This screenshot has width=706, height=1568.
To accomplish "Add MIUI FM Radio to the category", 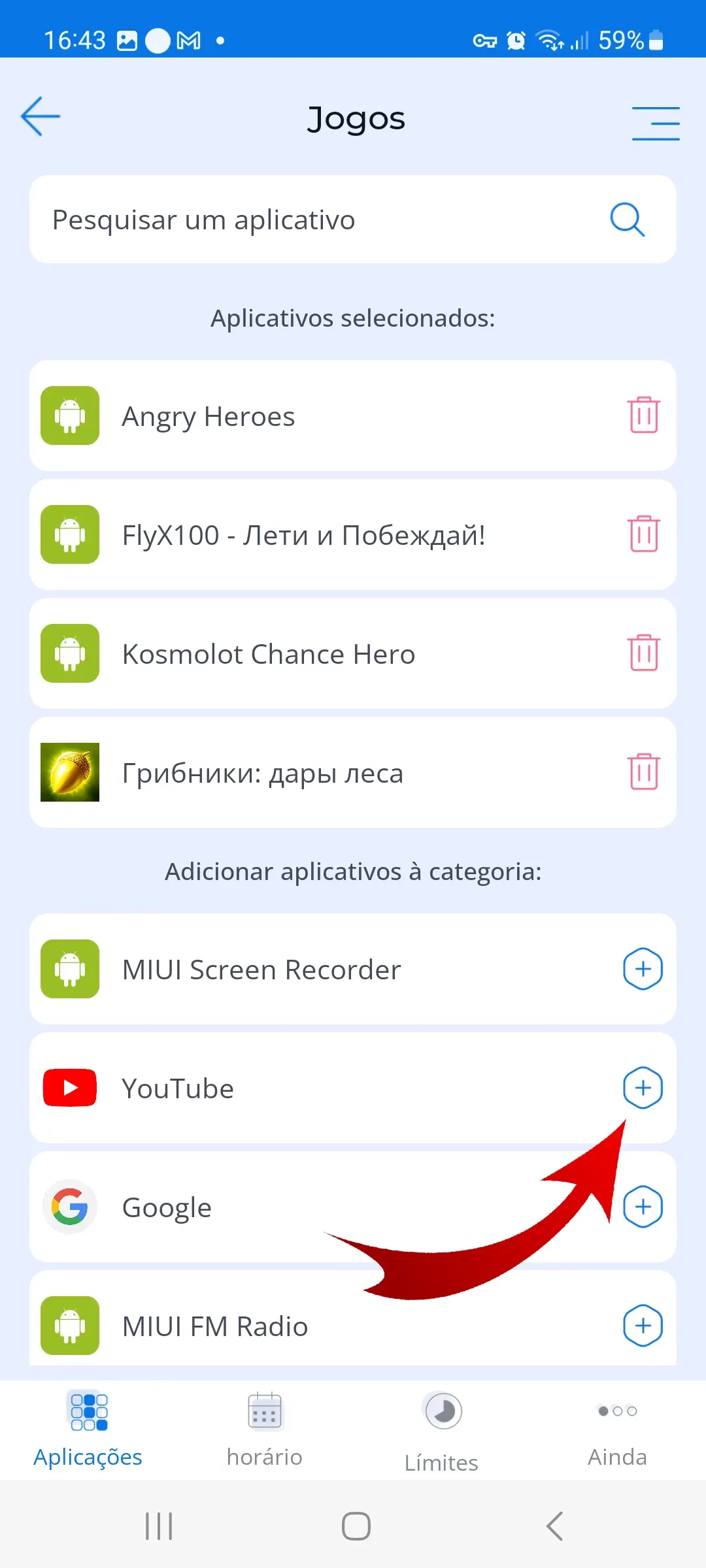I will [x=643, y=1326].
